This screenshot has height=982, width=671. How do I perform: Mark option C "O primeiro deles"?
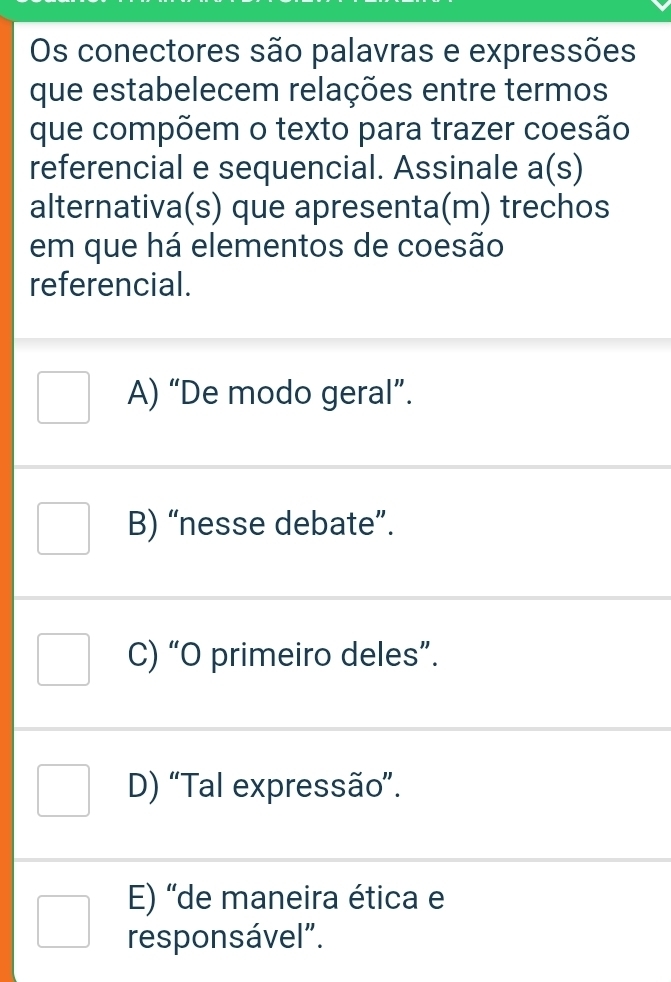click(63, 659)
